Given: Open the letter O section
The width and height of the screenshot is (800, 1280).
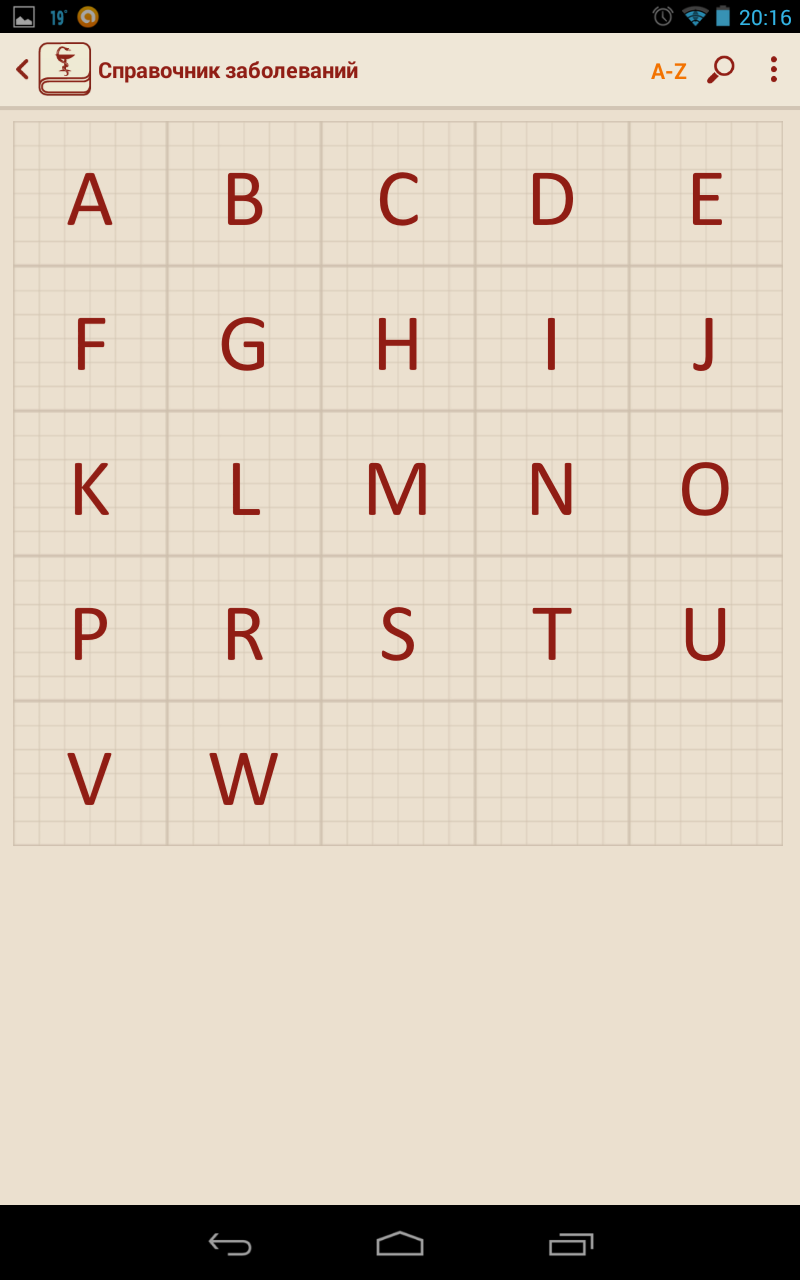Looking at the screenshot, I should tap(706, 485).
